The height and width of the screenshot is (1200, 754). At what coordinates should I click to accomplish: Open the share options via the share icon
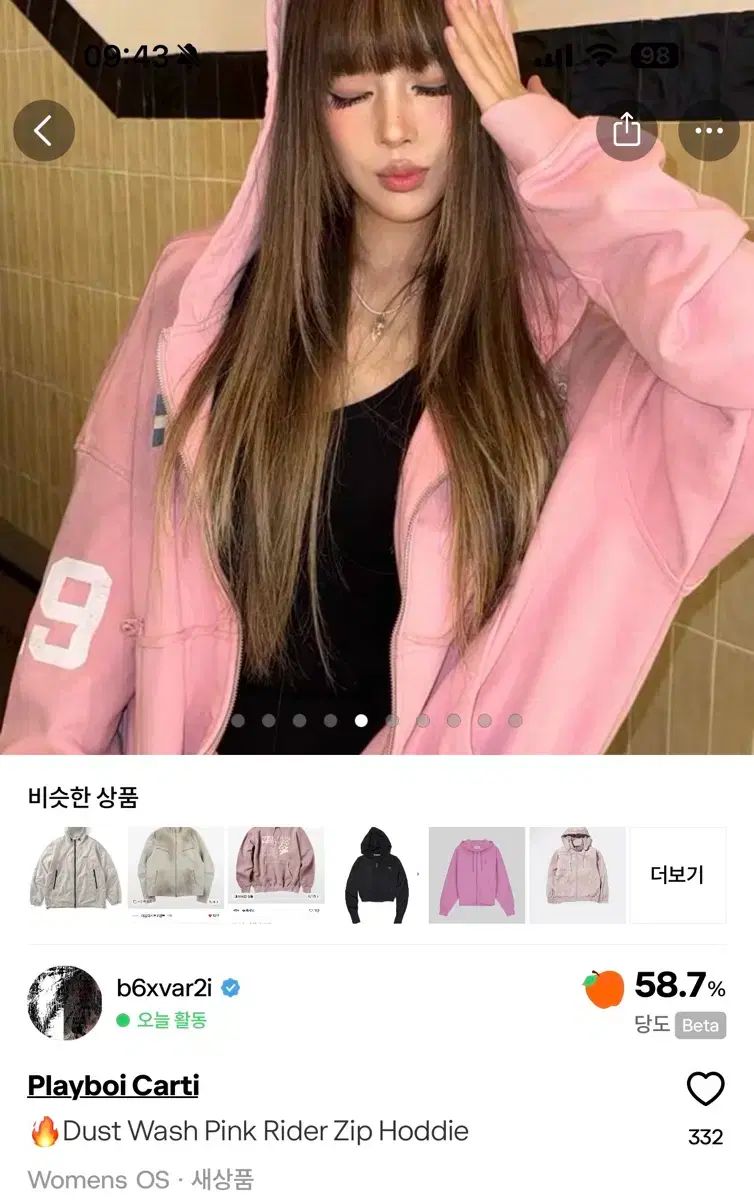point(627,130)
